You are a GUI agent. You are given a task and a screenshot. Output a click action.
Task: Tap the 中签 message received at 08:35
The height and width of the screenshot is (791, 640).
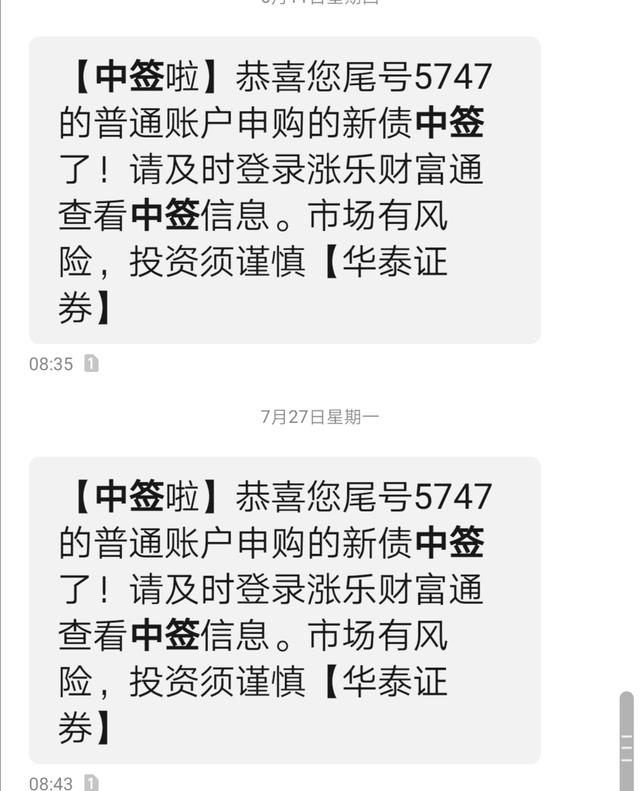[284, 190]
